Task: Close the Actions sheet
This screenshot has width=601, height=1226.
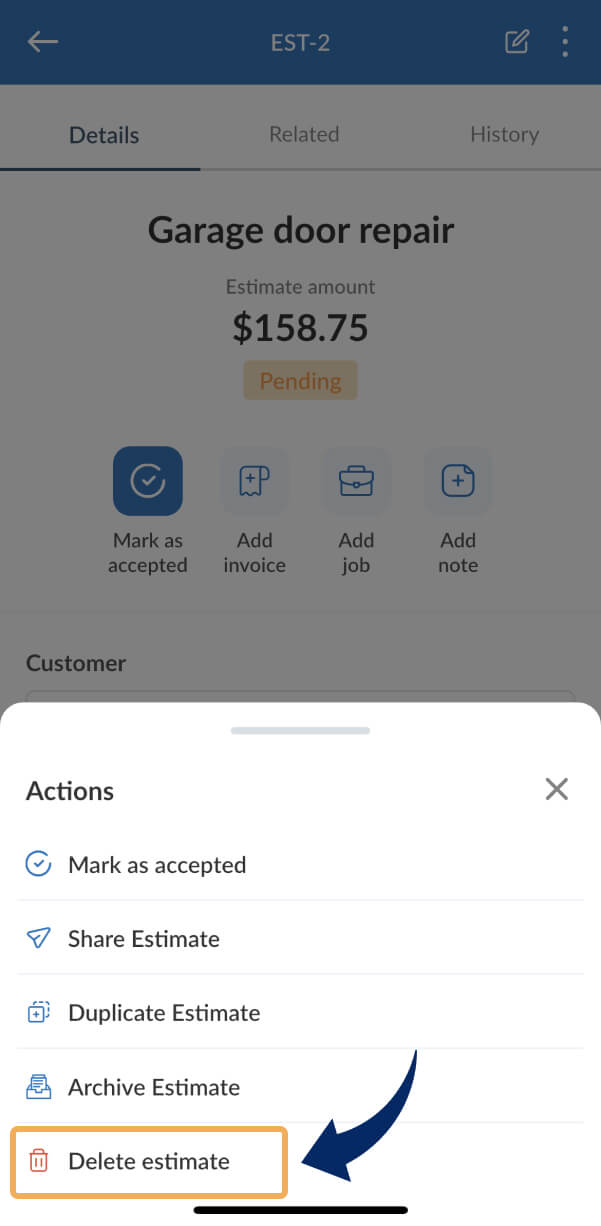Action: (556, 789)
